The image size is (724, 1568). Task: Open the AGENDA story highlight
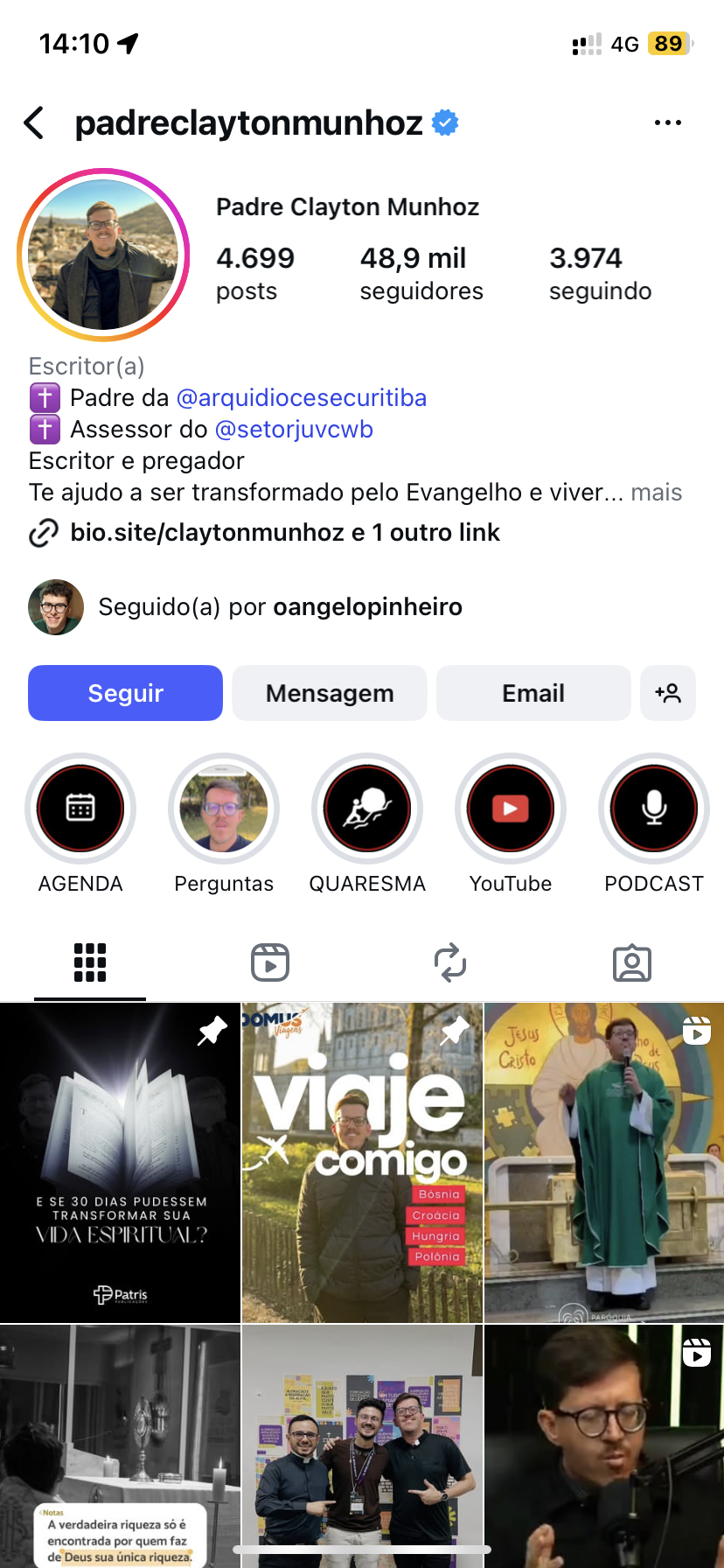(x=80, y=808)
